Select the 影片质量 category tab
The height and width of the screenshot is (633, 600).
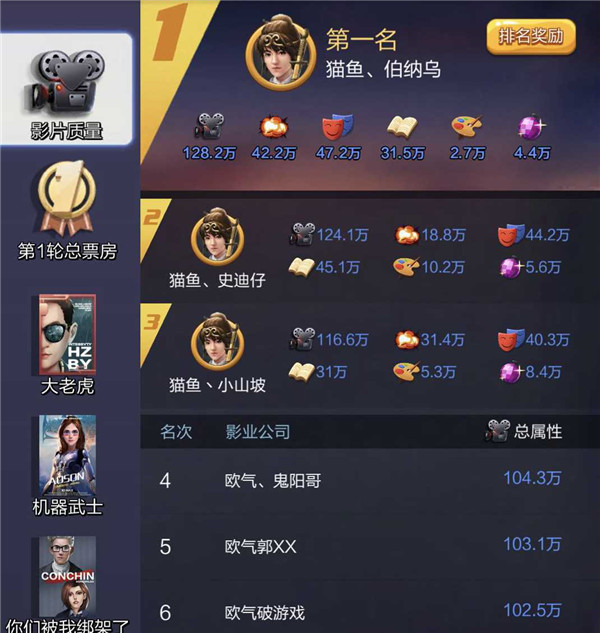66,89
